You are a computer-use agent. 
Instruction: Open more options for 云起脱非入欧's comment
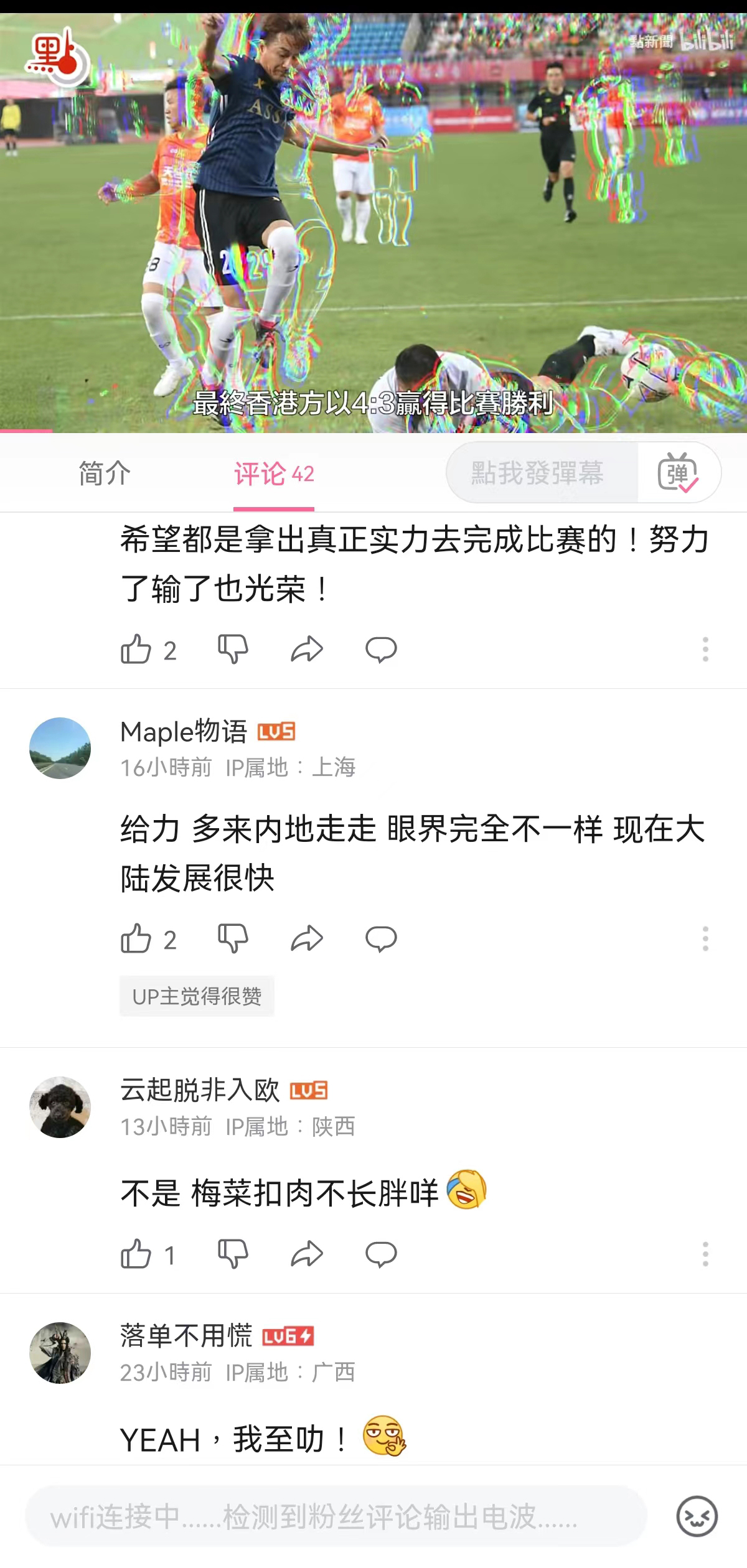(x=705, y=1254)
